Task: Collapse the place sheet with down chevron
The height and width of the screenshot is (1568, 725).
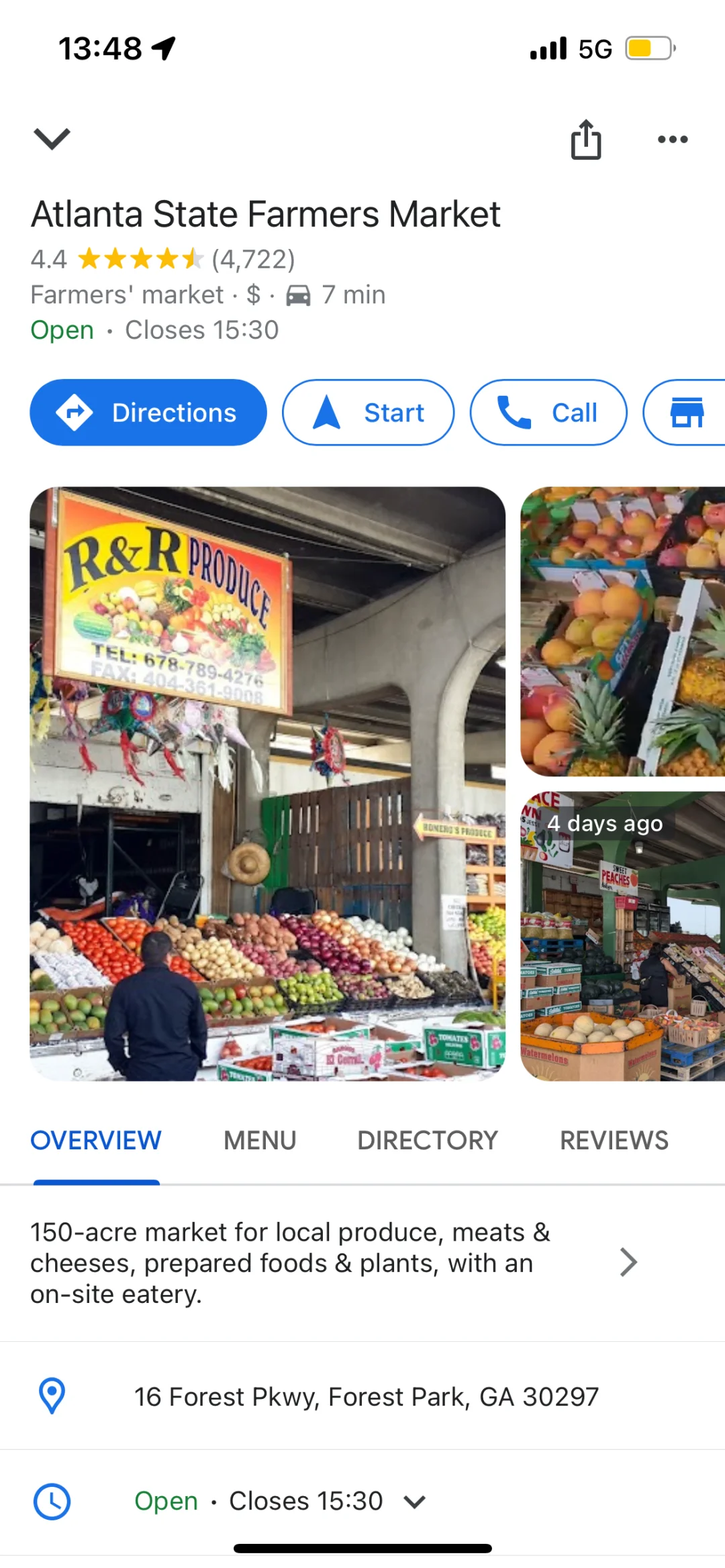Action: point(51,138)
